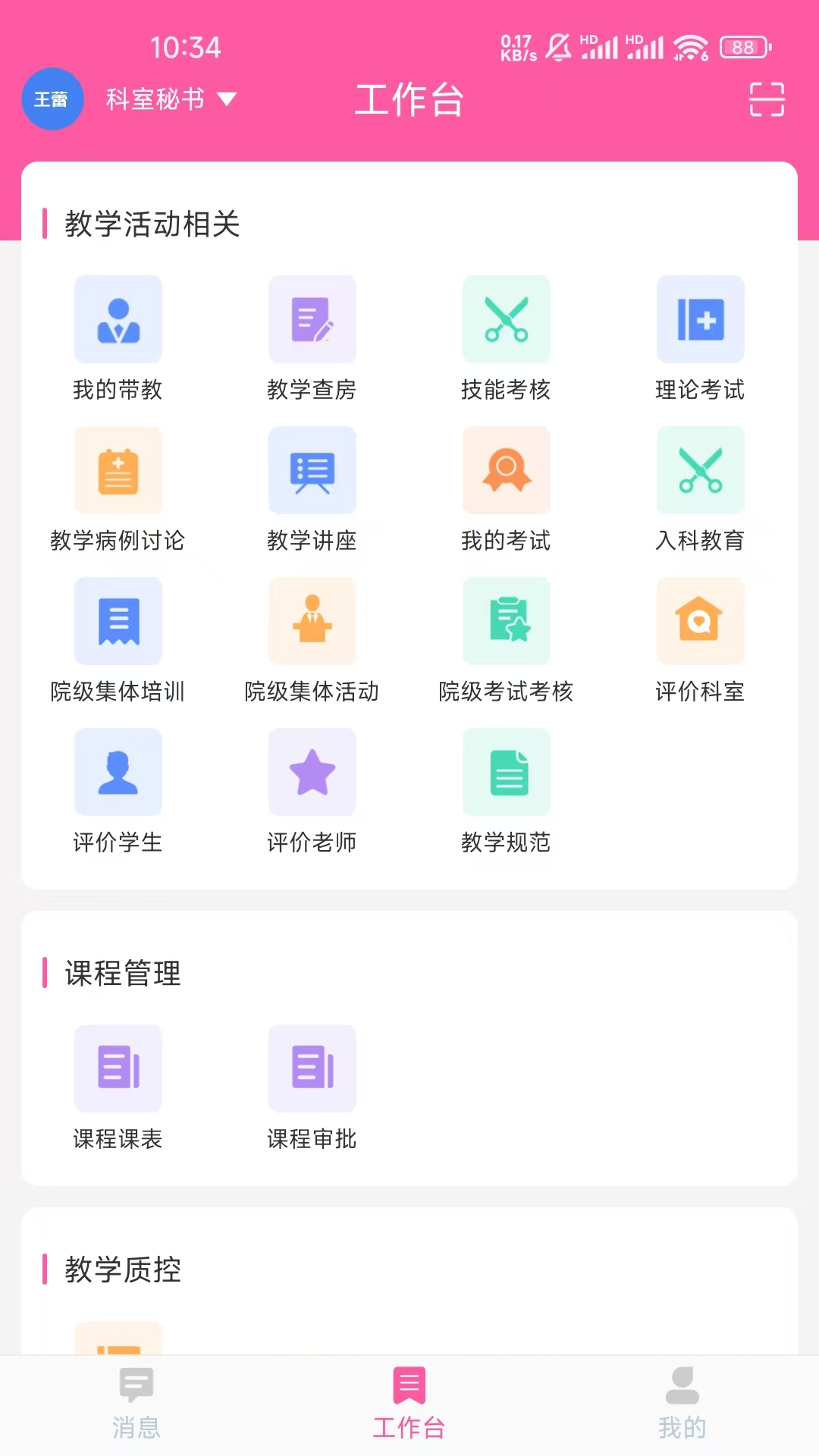Select the 我的考试 medal icon
Screen dimensions: 819x1456
pyautogui.click(x=507, y=470)
